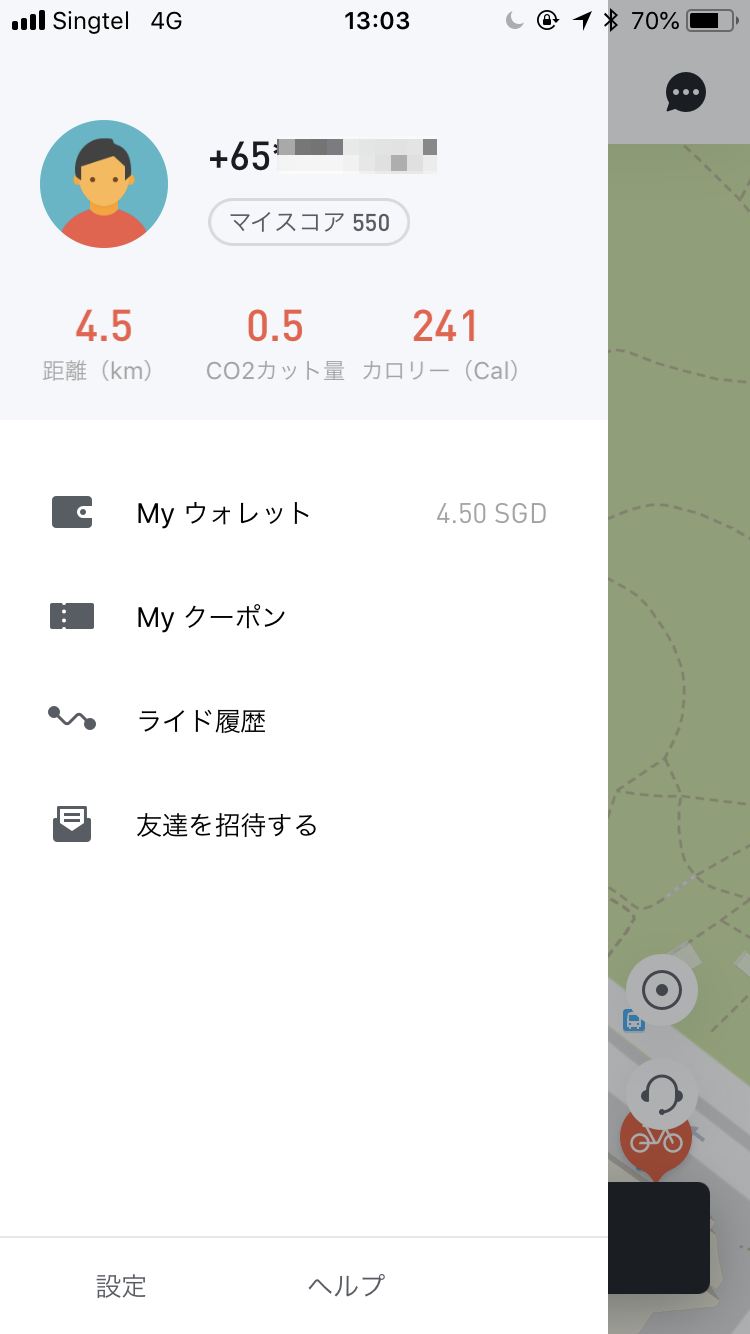
Task: Open the chat messages bubble icon
Action: tap(686, 93)
